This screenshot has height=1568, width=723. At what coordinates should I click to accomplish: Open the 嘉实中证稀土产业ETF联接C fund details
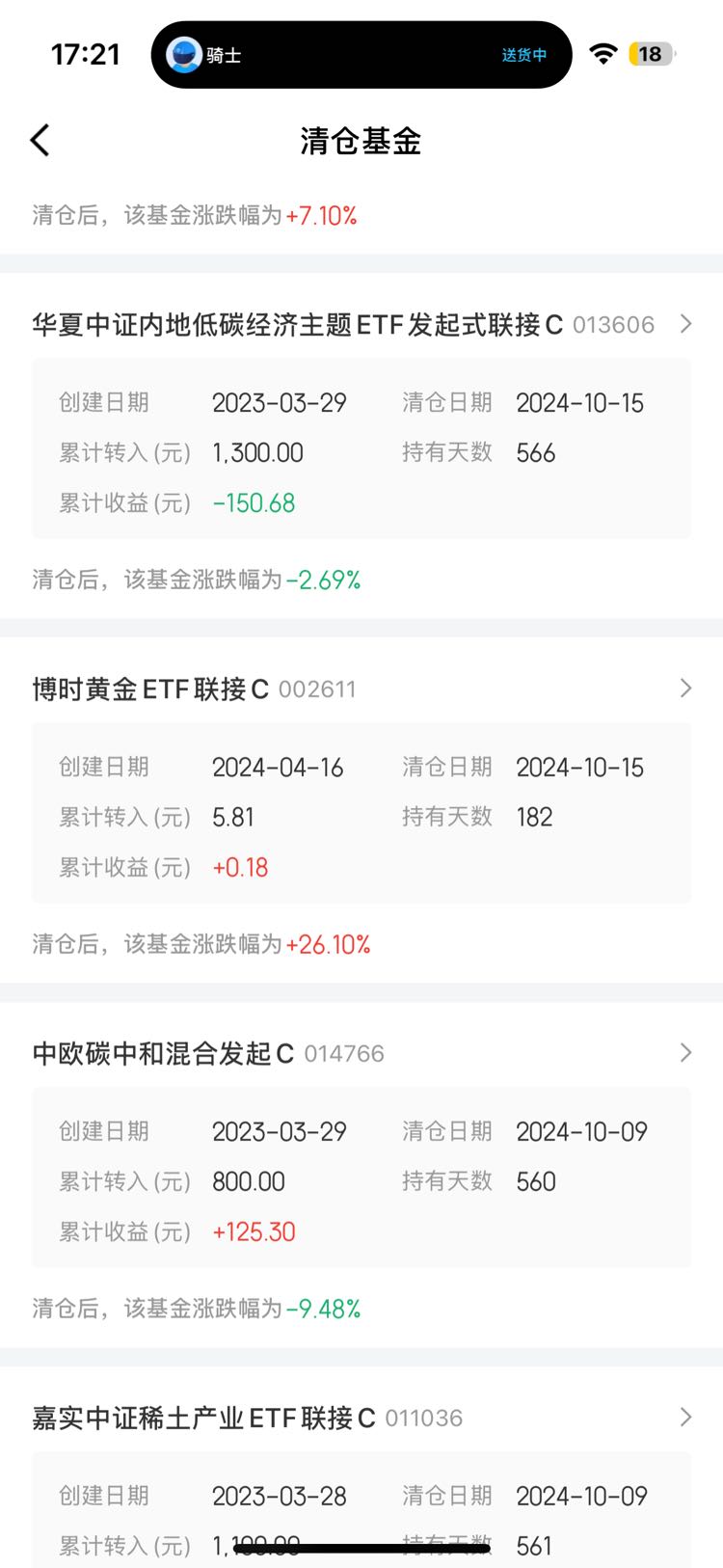(x=361, y=1418)
